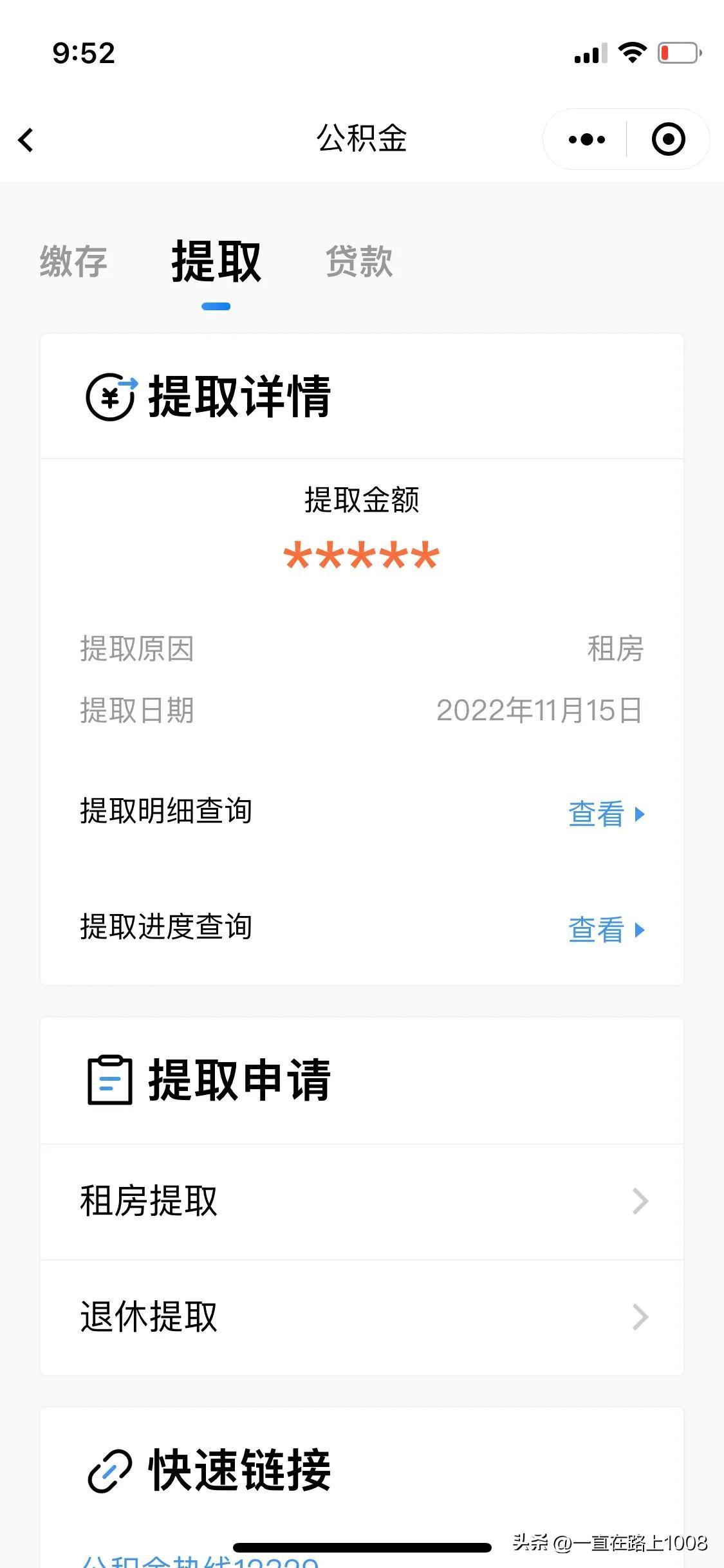Go back from the 公积金 page
The width and height of the screenshot is (724, 1568).
(x=26, y=140)
